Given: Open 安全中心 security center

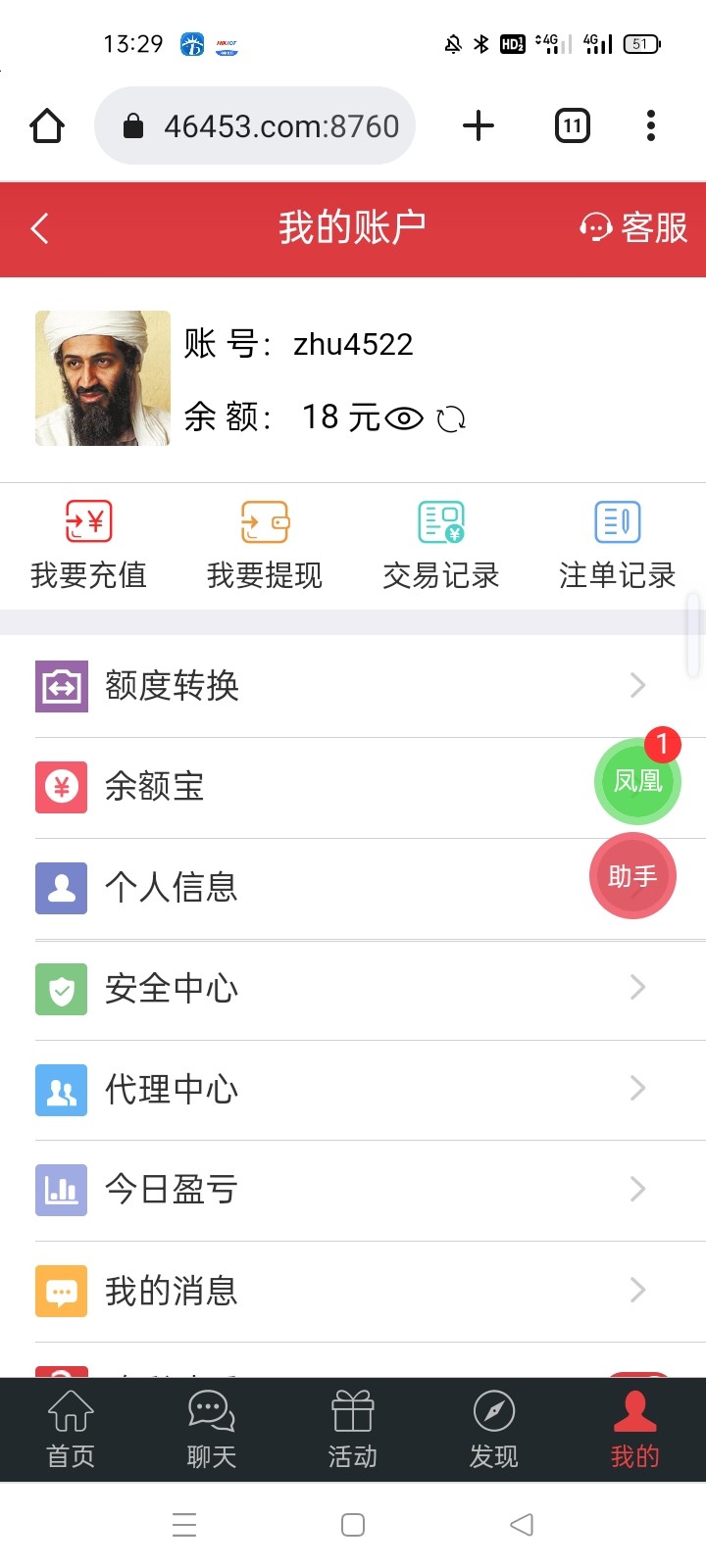Looking at the screenshot, I should (x=353, y=989).
